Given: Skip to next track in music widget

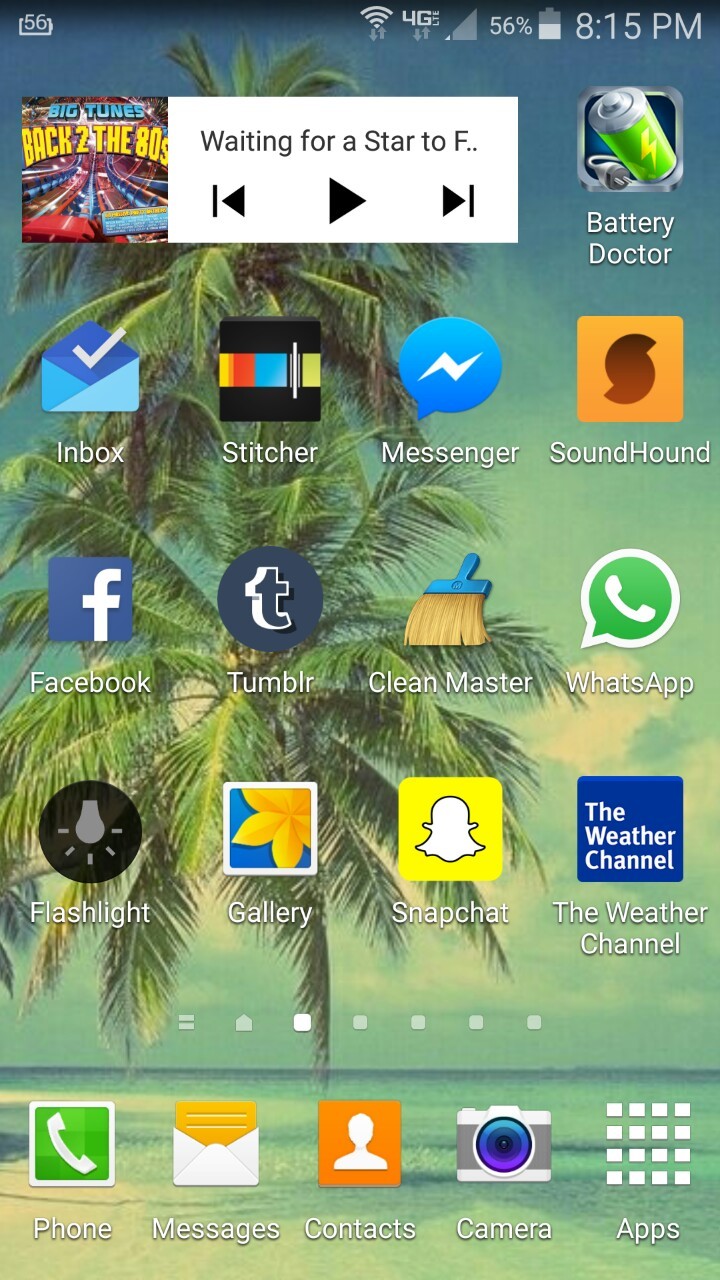Looking at the screenshot, I should (x=458, y=201).
